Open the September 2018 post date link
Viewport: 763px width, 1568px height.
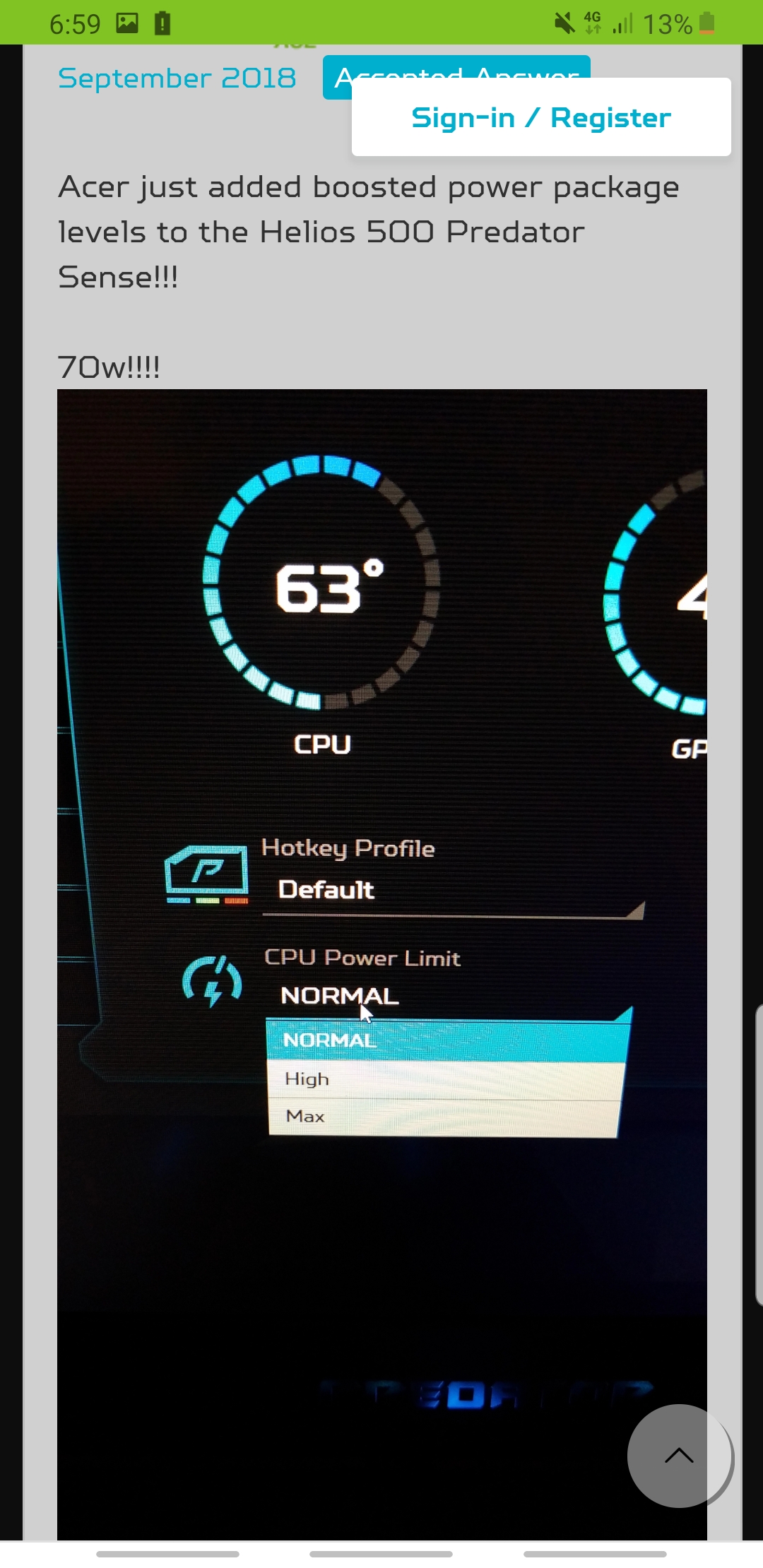click(x=177, y=78)
